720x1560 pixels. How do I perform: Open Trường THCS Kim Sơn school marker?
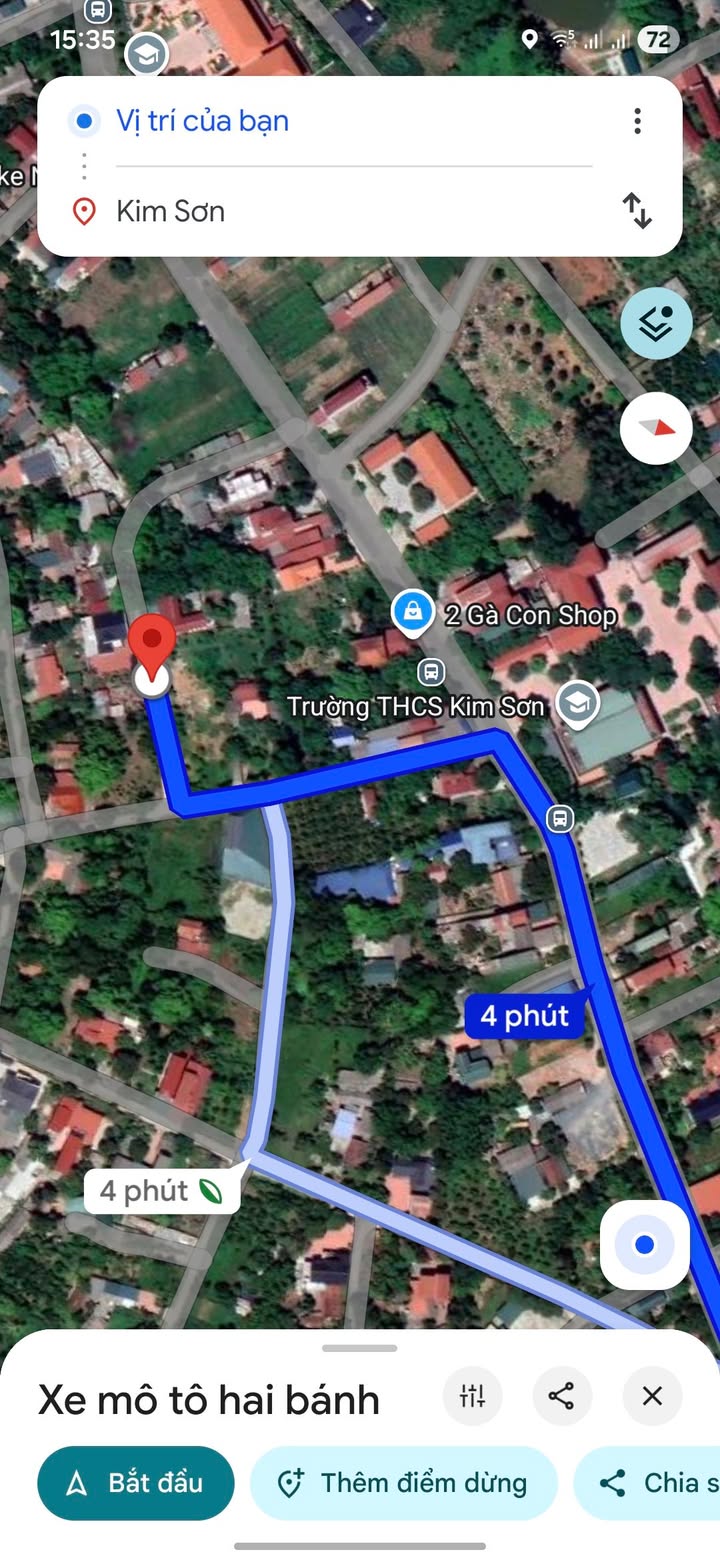pos(577,705)
